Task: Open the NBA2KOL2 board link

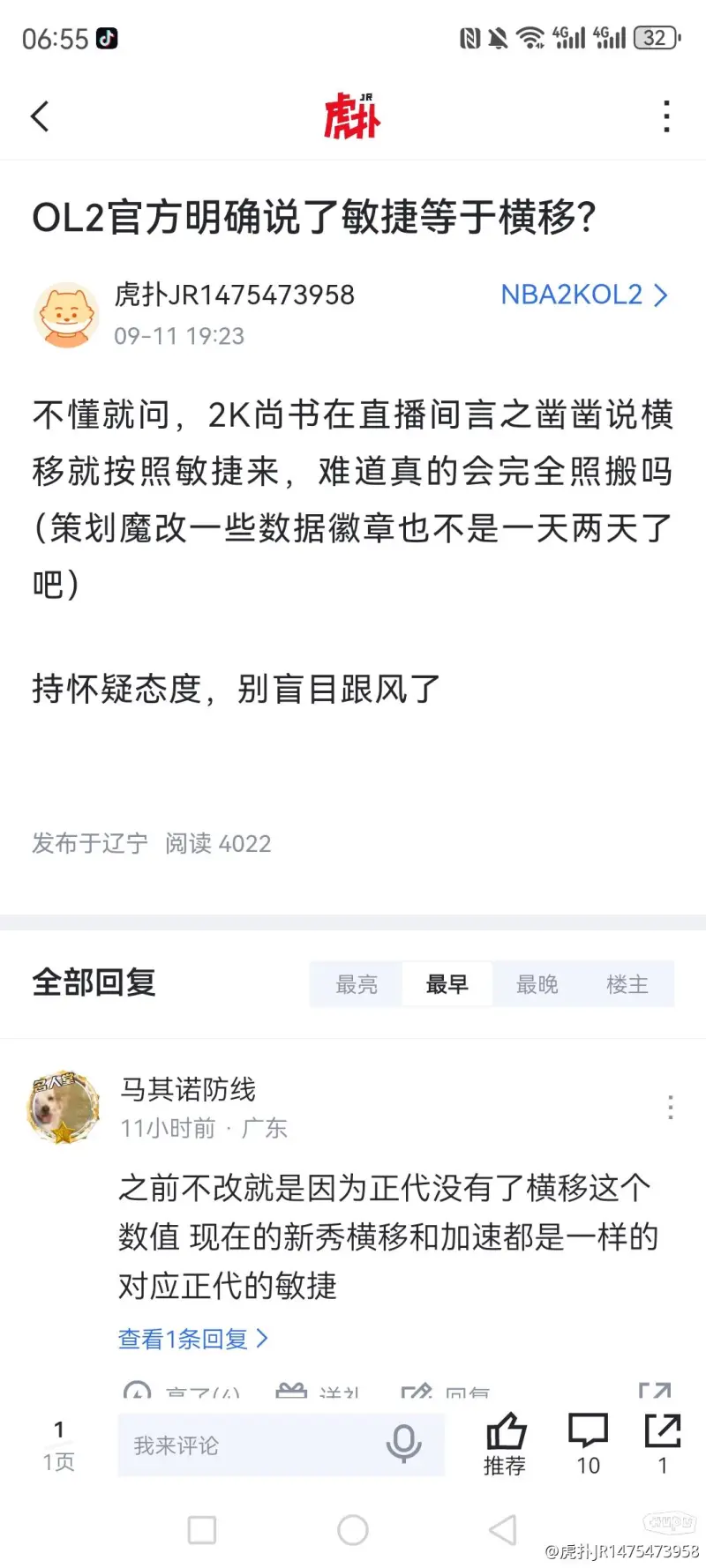Action: tap(583, 295)
